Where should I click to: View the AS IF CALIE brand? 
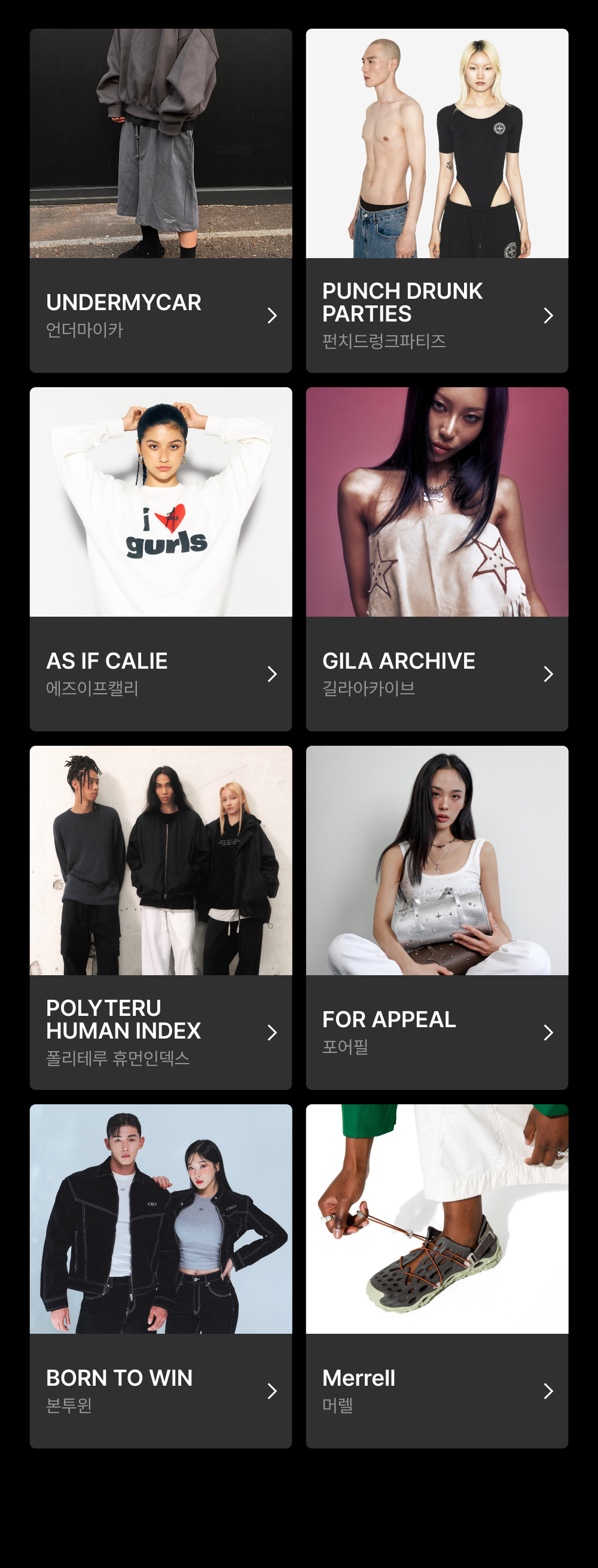coord(161,559)
